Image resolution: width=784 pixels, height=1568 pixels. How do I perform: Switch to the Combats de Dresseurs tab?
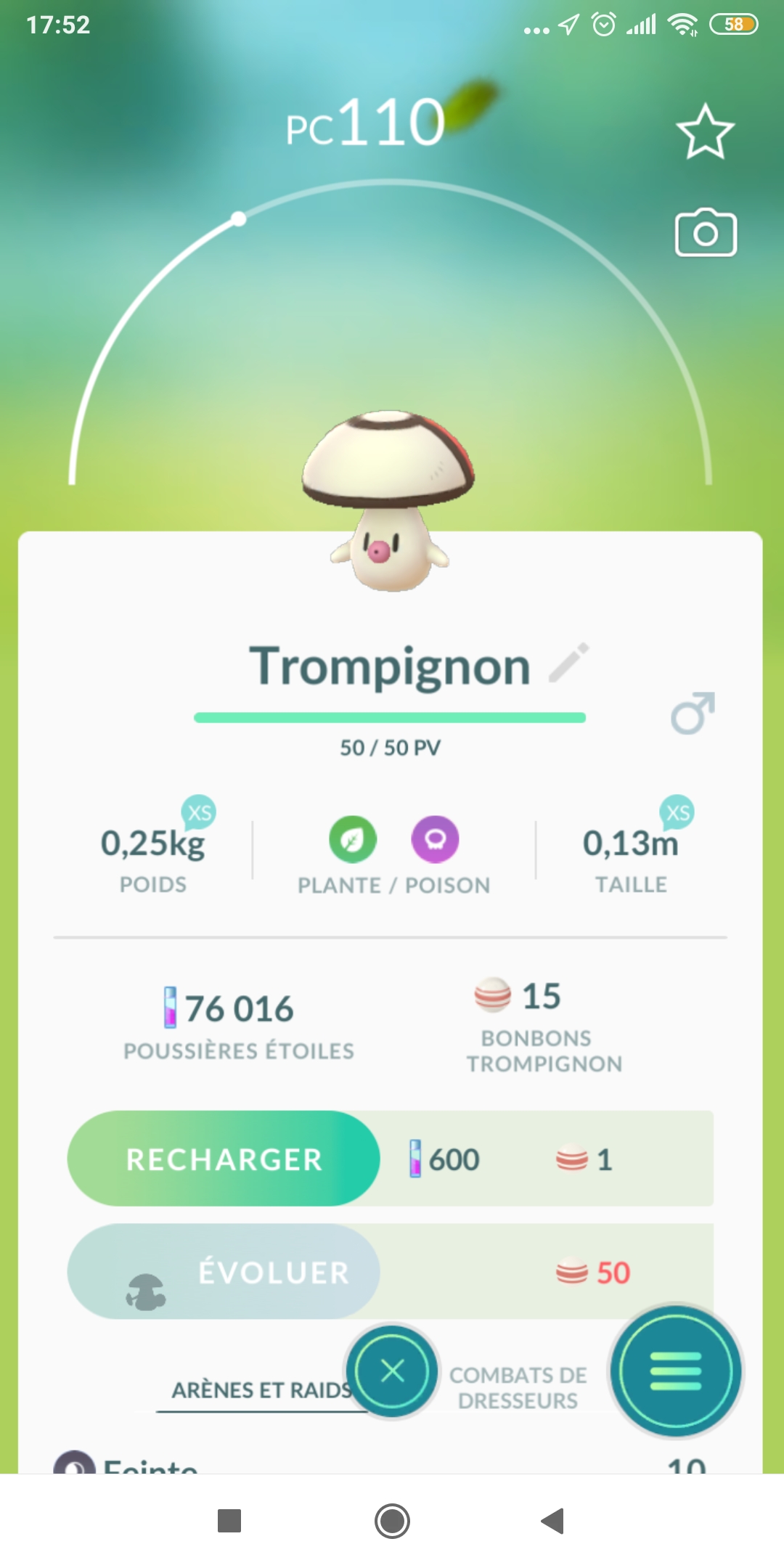[518, 1387]
